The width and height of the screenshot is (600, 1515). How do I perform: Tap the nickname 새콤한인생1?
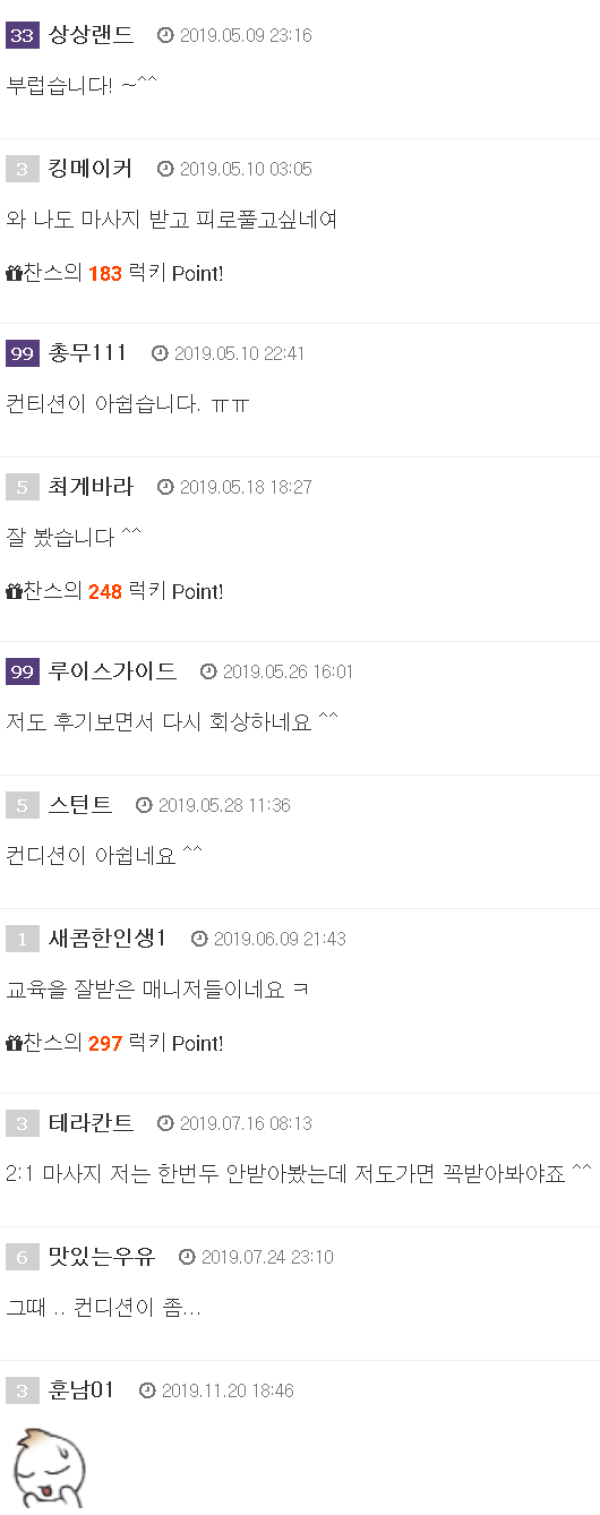(108, 938)
